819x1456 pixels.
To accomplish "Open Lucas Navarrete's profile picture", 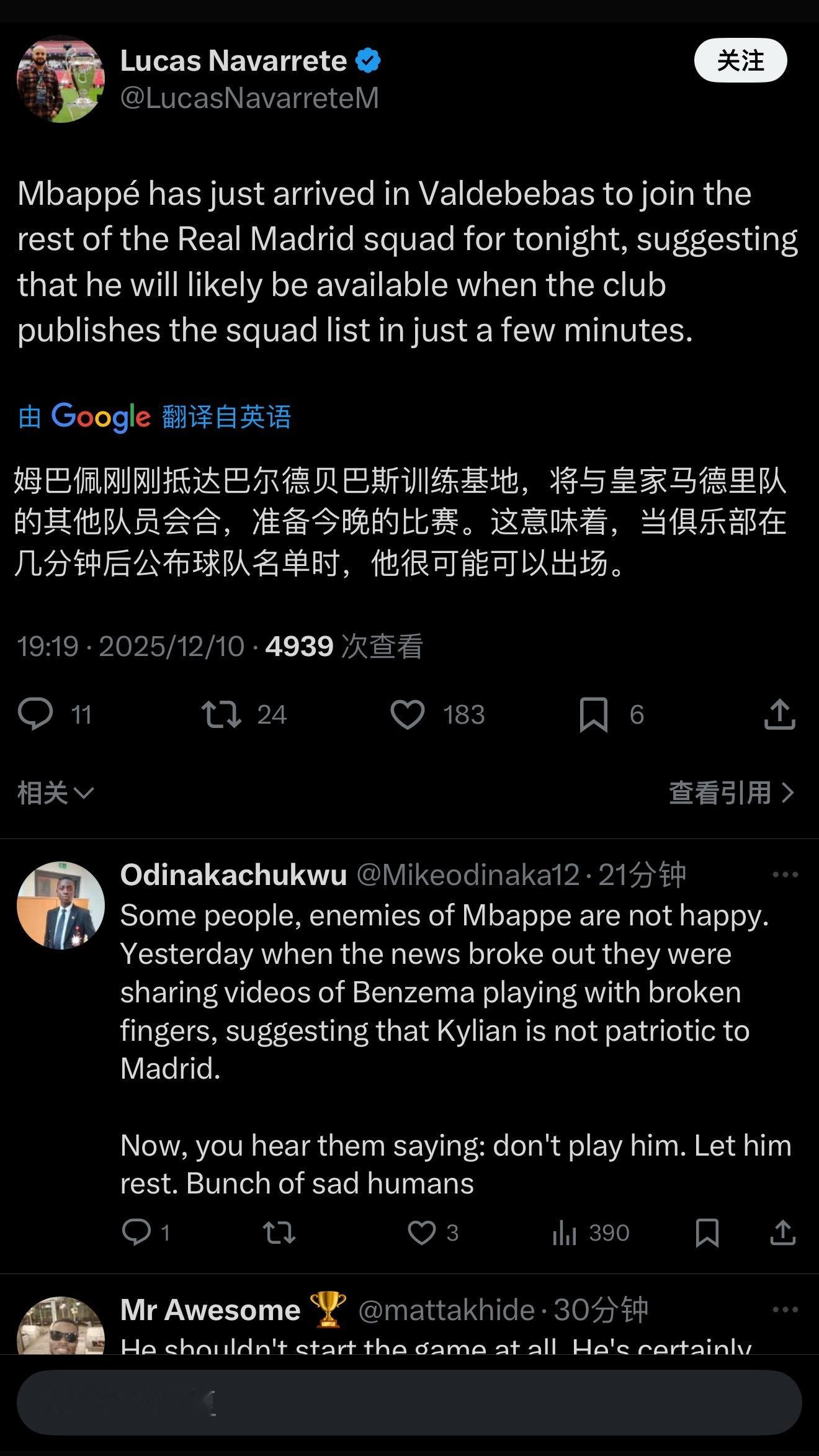I will [60, 79].
